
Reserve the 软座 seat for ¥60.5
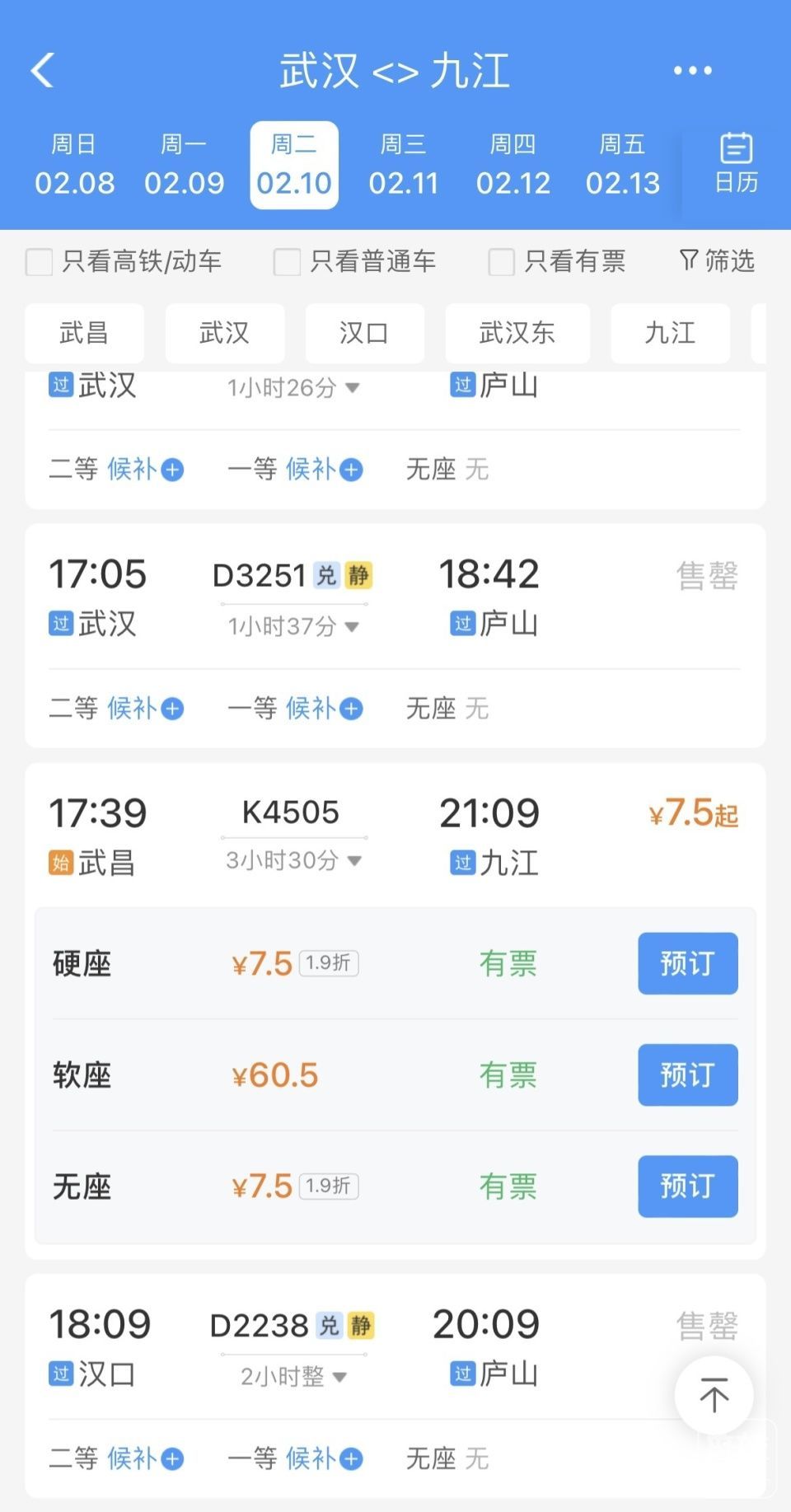(687, 1074)
